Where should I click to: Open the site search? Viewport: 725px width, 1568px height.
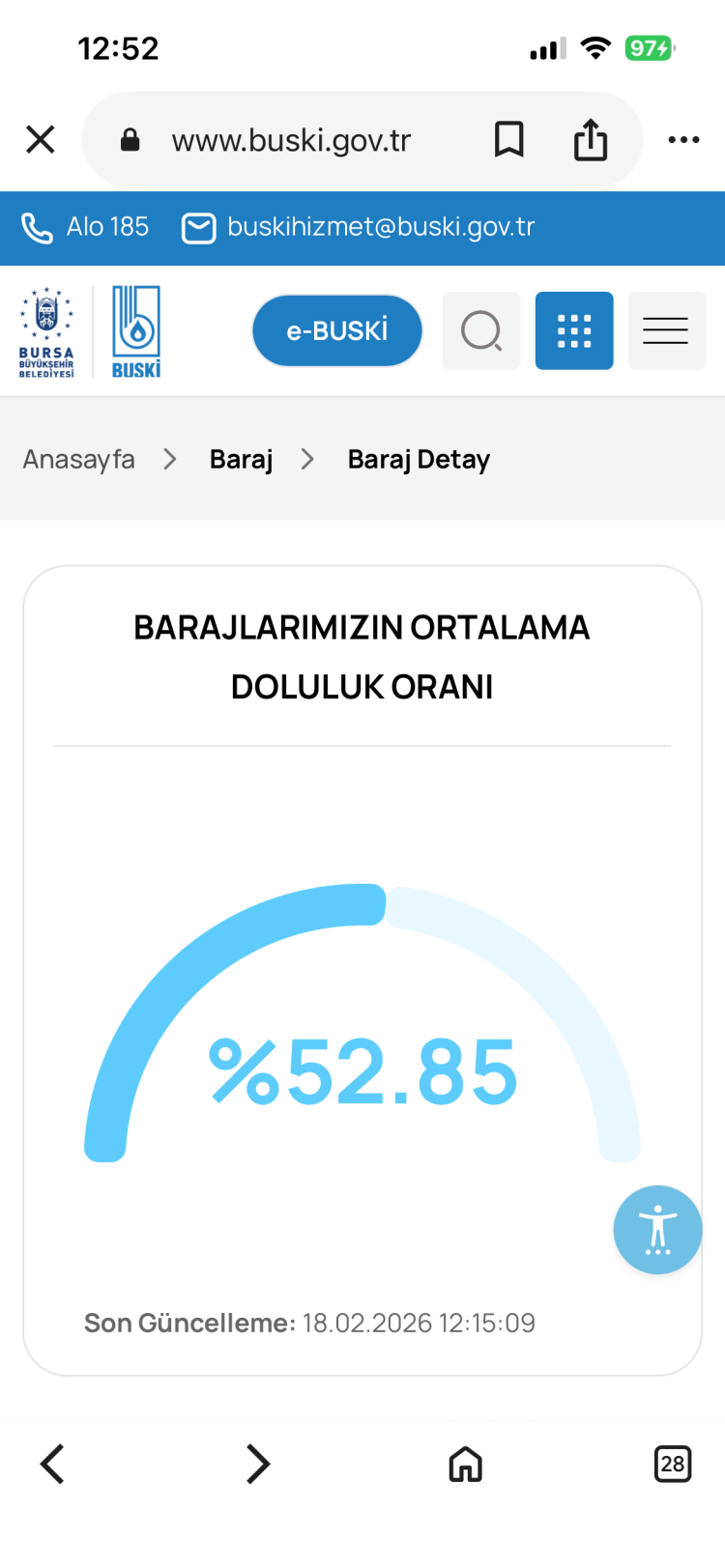pyautogui.click(x=481, y=331)
